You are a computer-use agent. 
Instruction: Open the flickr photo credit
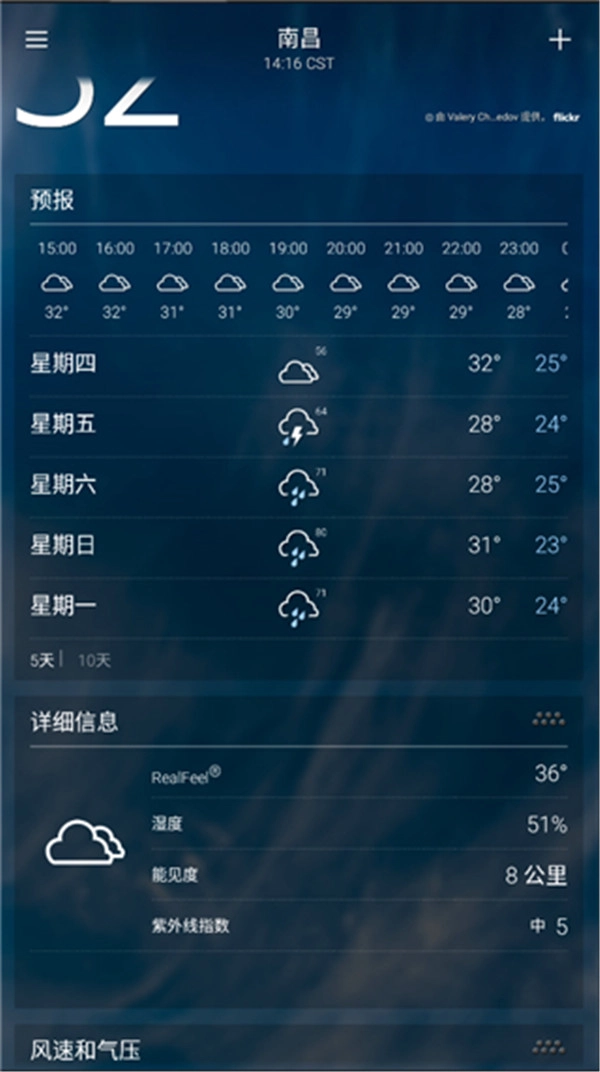click(x=567, y=117)
